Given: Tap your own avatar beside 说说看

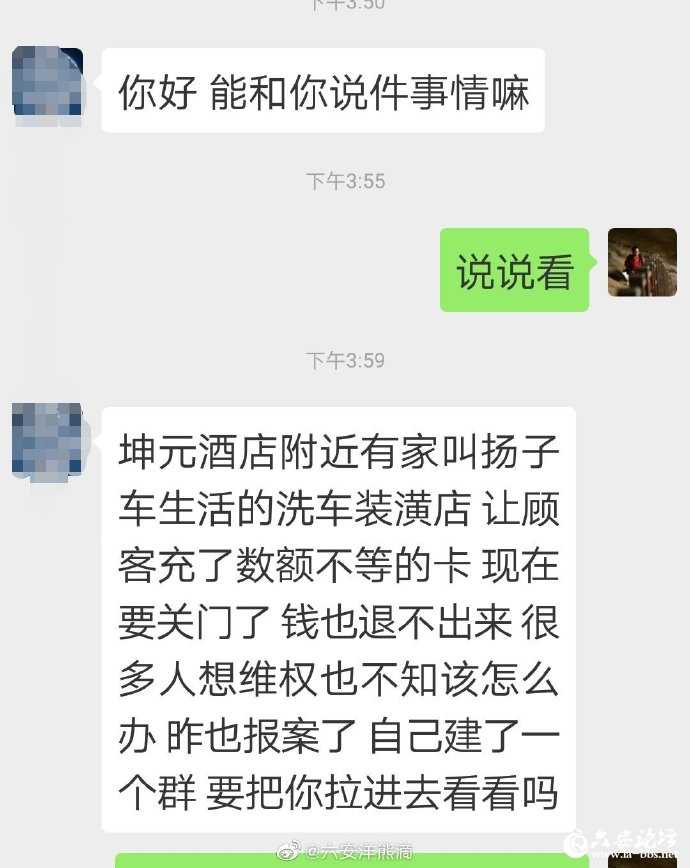Looking at the screenshot, I should [x=642, y=262].
